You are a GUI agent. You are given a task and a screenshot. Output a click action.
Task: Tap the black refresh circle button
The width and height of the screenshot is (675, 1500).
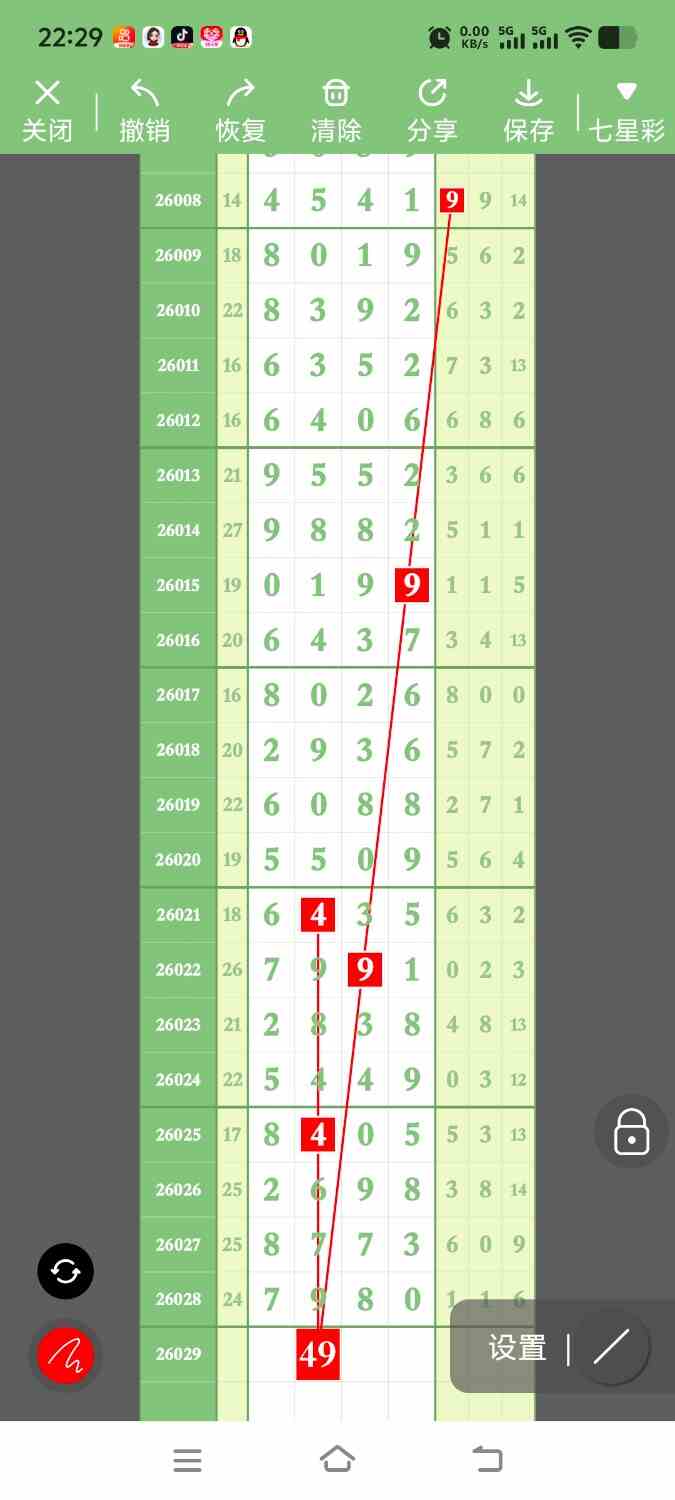[65, 1271]
